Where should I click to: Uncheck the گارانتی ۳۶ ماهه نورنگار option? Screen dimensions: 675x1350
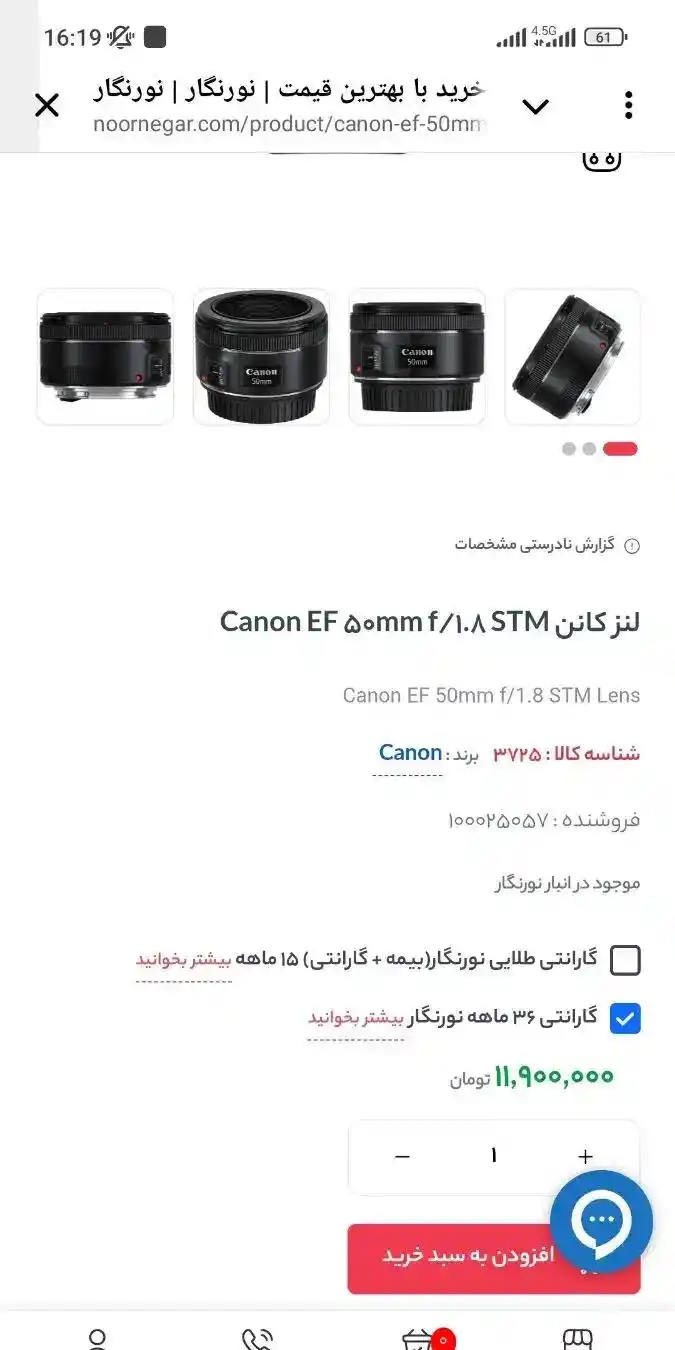625,1019
